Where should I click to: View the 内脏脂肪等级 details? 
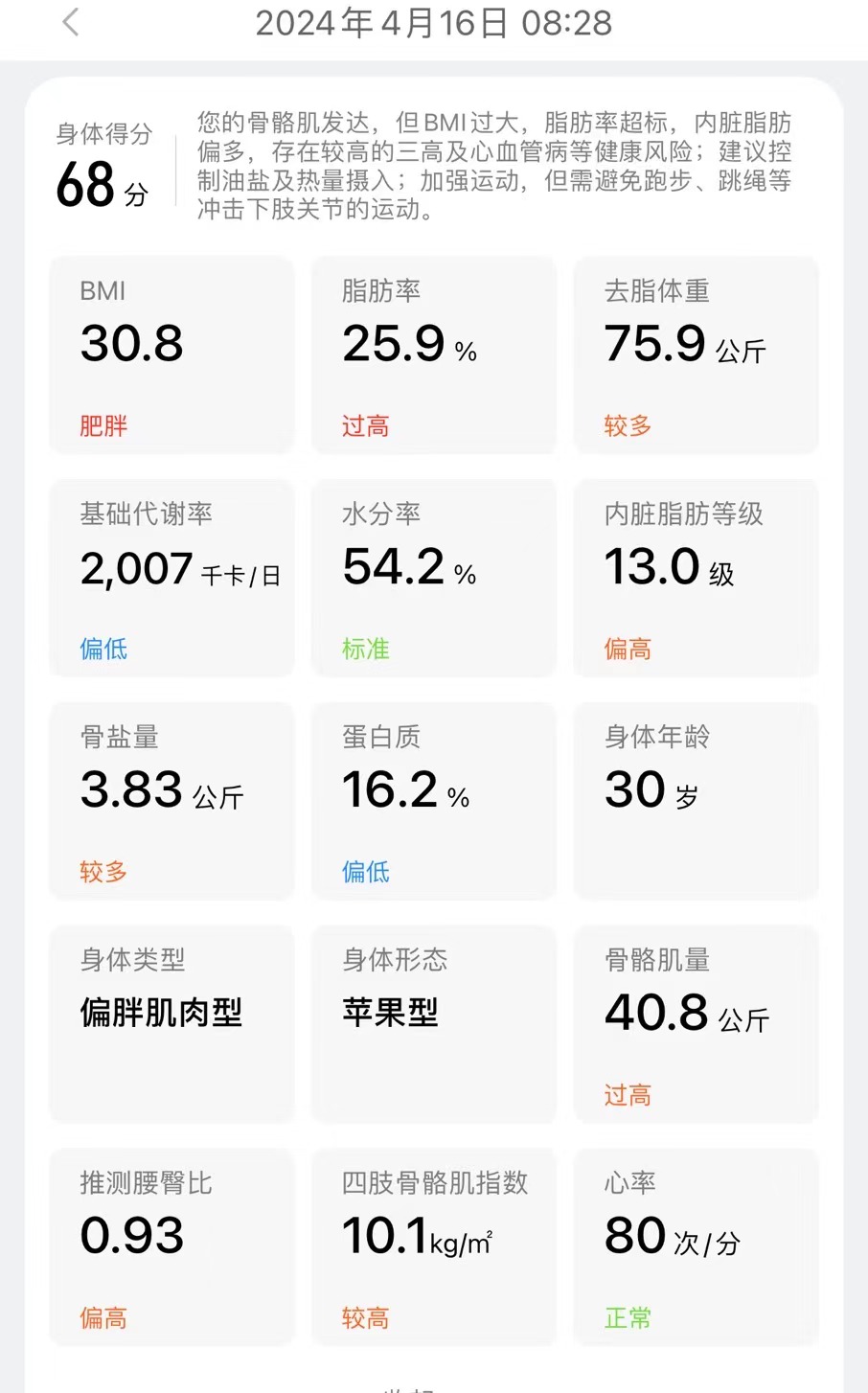[696, 578]
